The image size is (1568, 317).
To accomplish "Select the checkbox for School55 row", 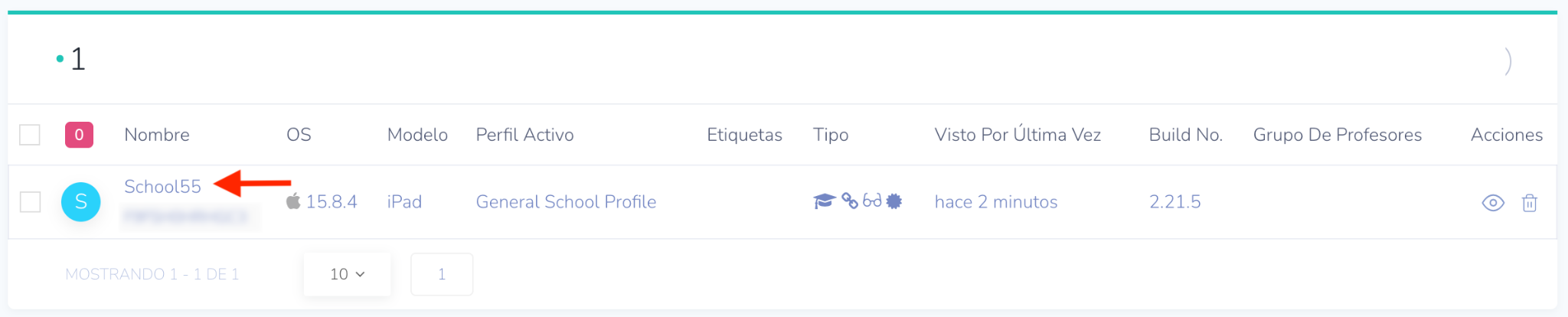I will point(30,202).
